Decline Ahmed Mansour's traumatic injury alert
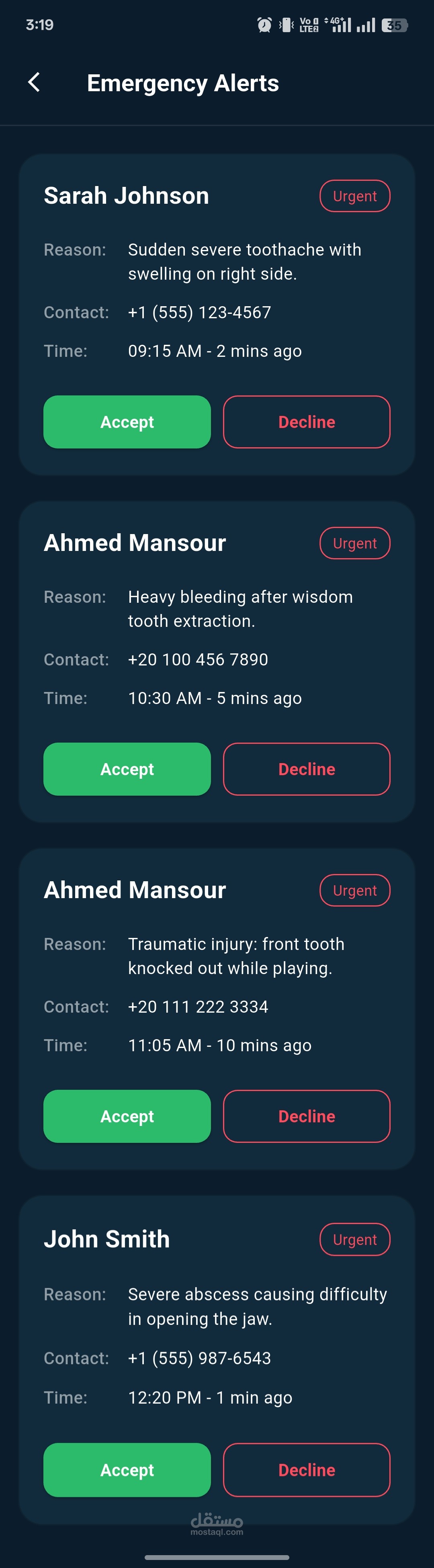Screen dimensions: 434x1568 [x=307, y=1116]
